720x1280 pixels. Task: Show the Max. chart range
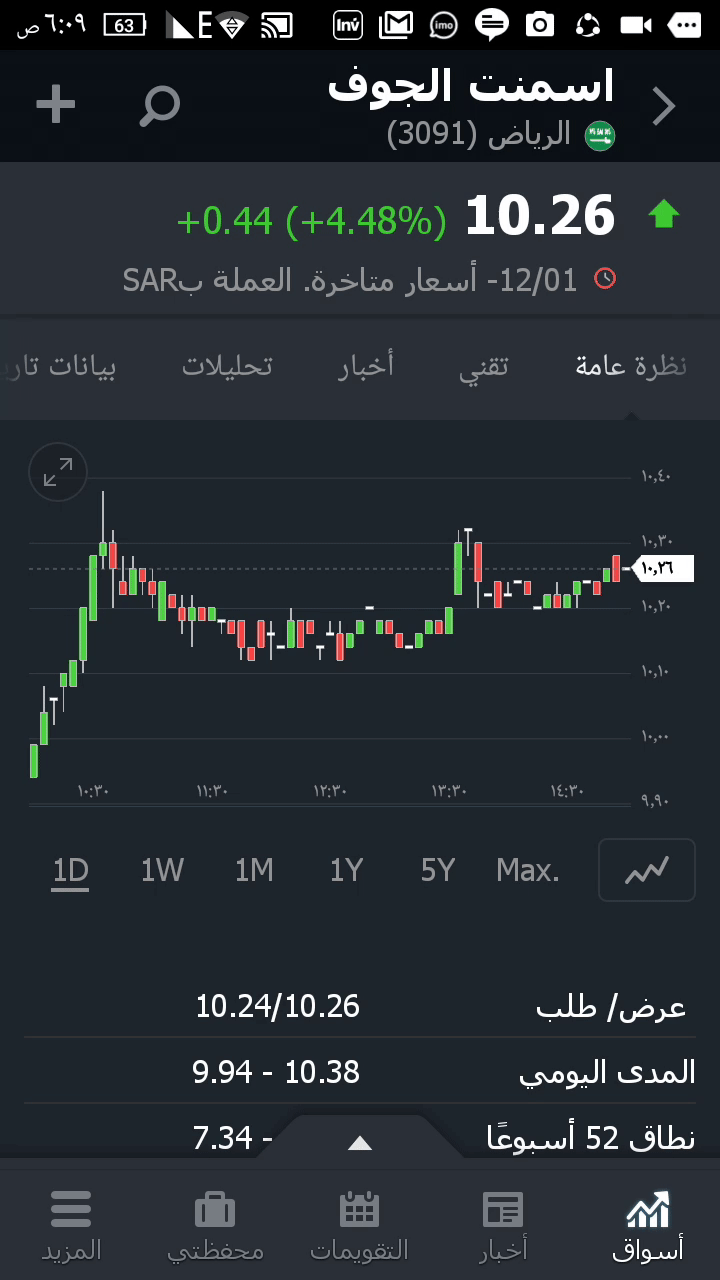[528, 870]
